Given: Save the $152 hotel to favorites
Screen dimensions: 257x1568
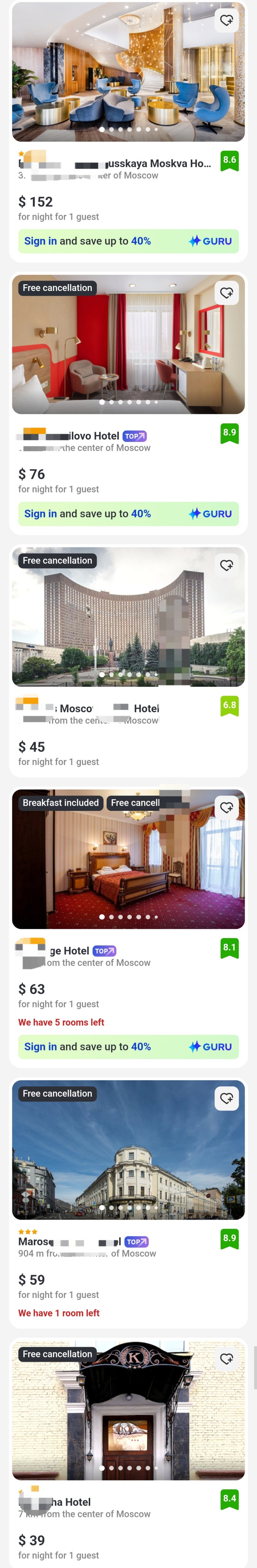Looking at the screenshot, I should tap(227, 20).
